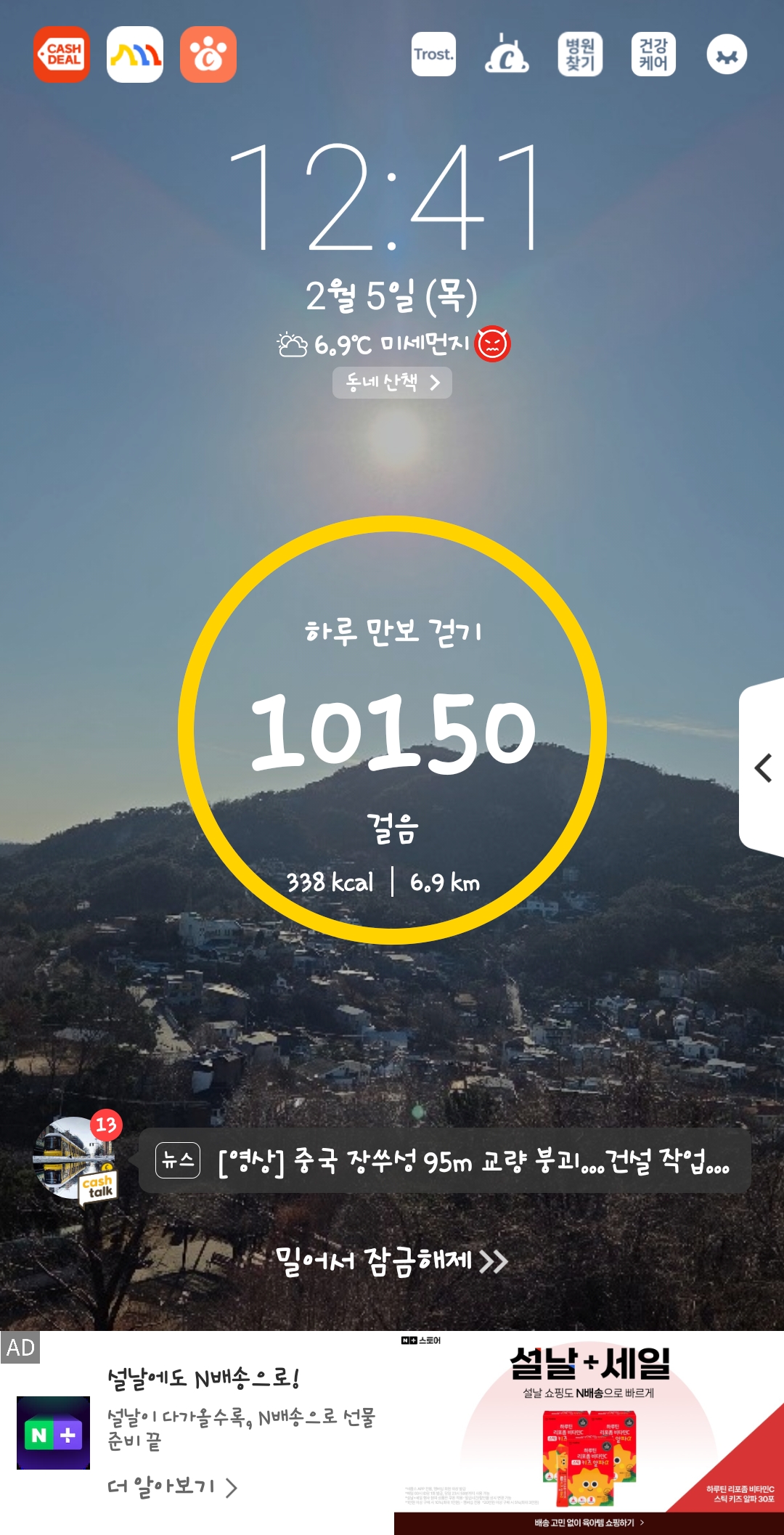Open the orange paw icon
This screenshot has height=1535, width=784.
208,54
